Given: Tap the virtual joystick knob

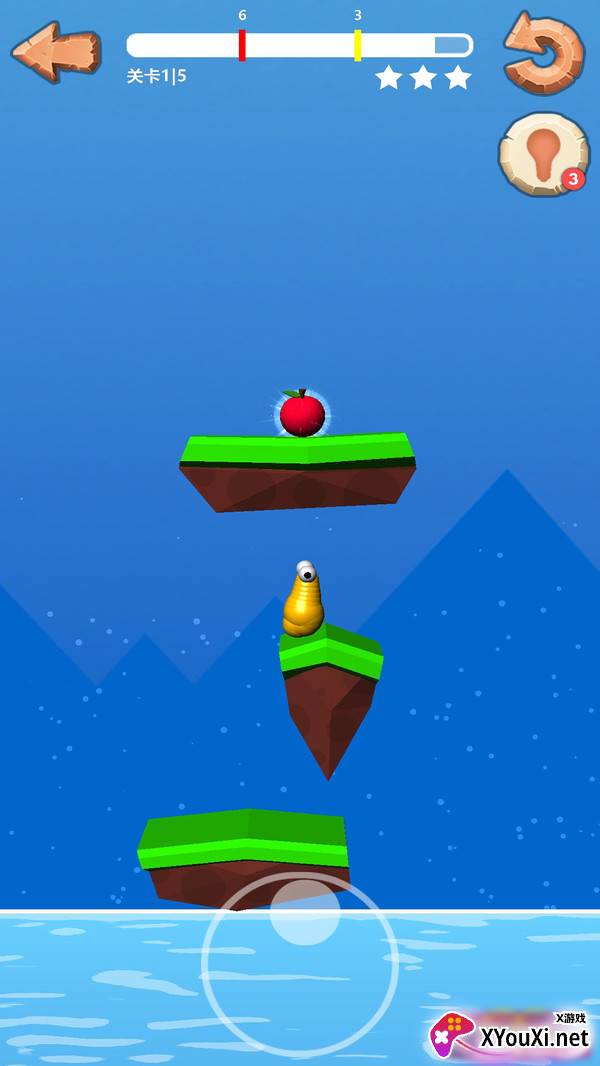Looking at the screenshot, I should click(304, 912).
